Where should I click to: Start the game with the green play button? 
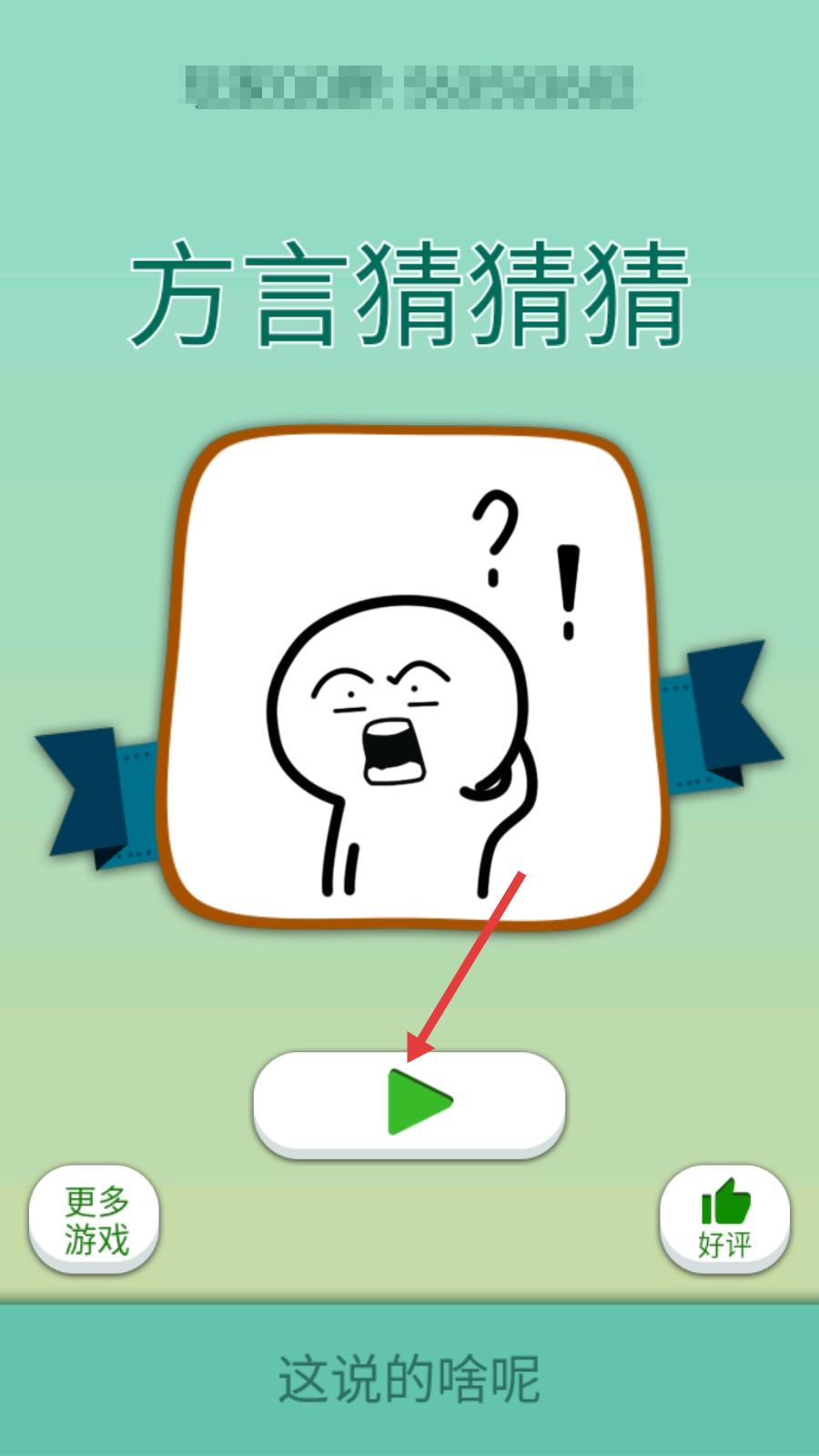409,1102
